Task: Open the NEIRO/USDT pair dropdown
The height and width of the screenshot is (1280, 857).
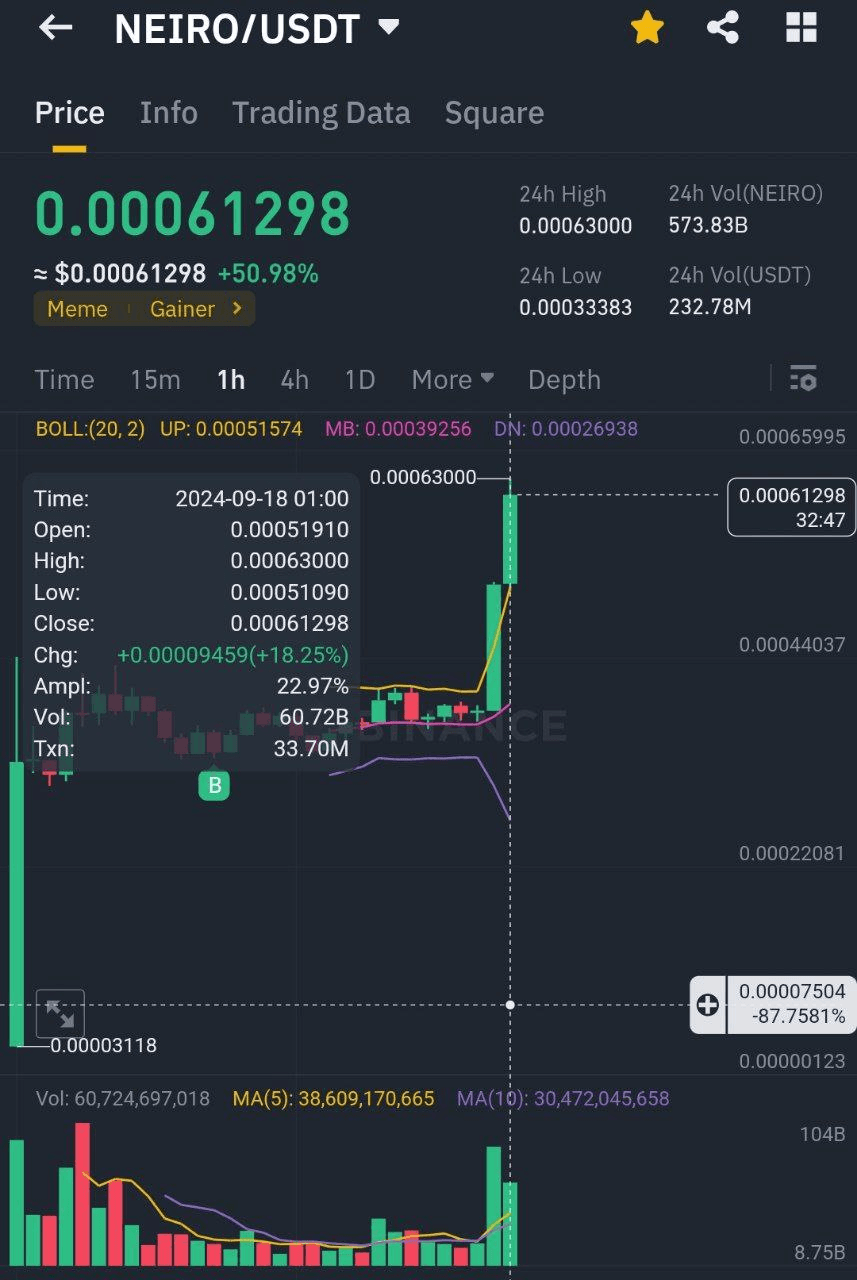Action: coord(389,27)
